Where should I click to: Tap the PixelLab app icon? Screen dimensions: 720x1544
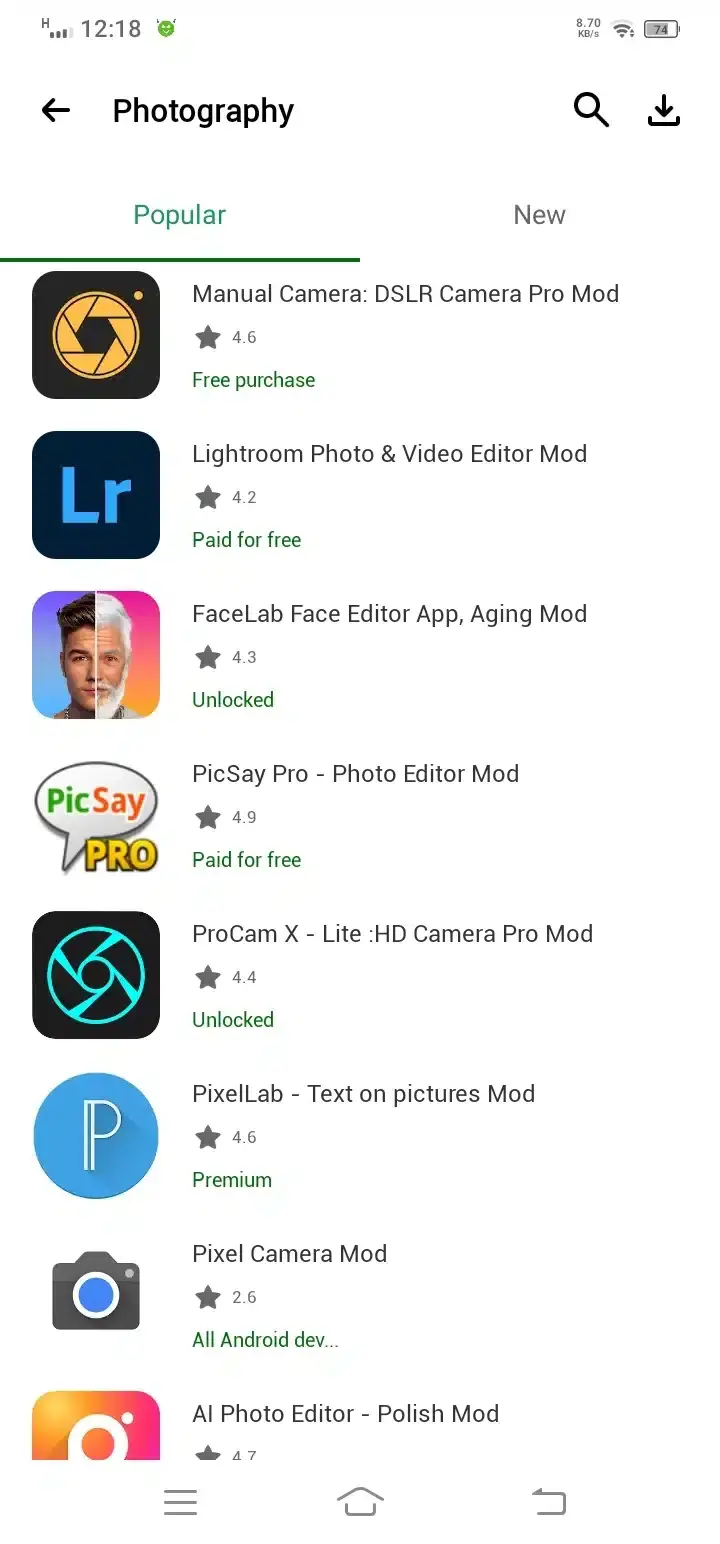[x=96, y=1135]
